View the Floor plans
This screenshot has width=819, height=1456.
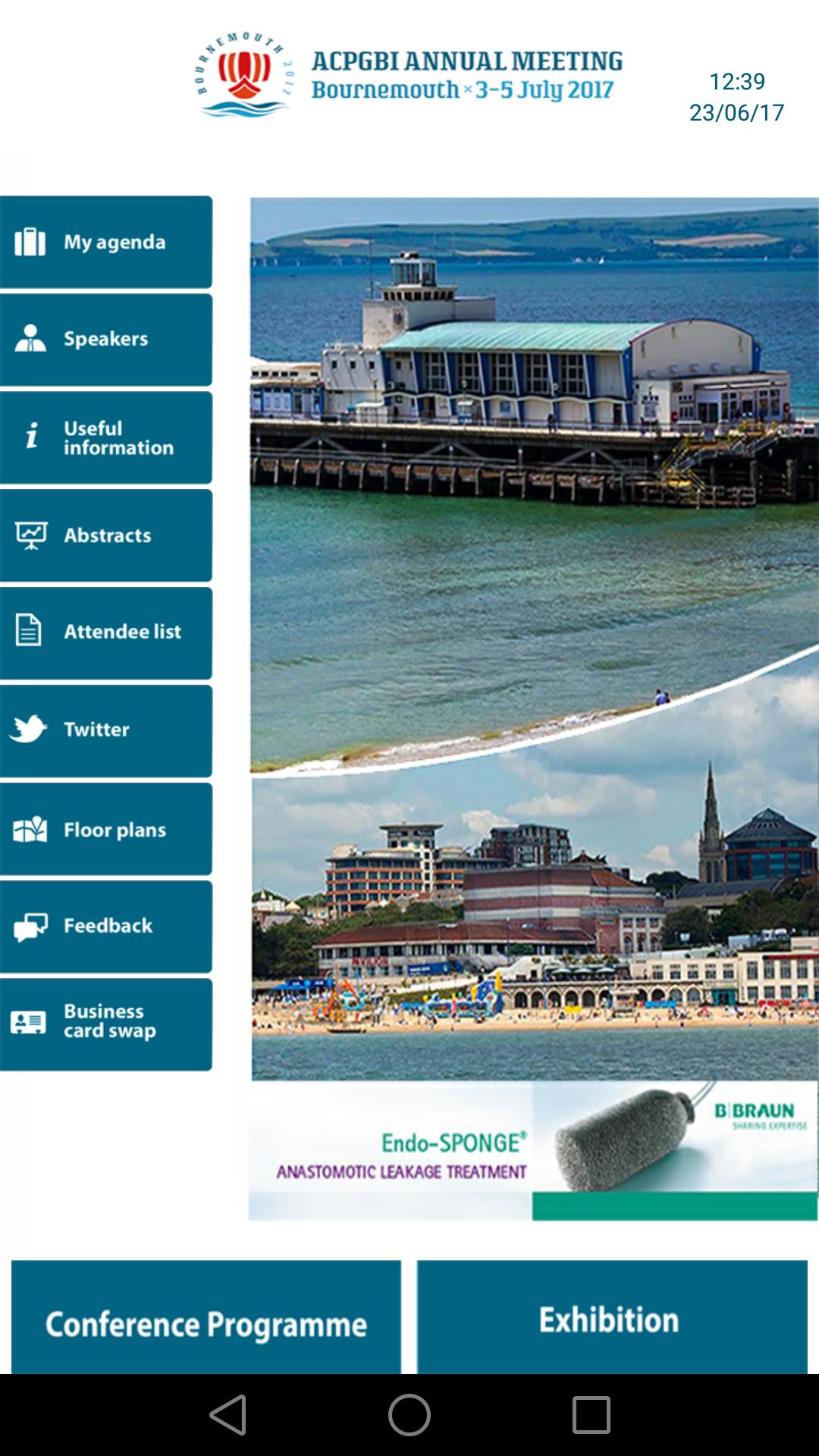click(x=106, y=829)
